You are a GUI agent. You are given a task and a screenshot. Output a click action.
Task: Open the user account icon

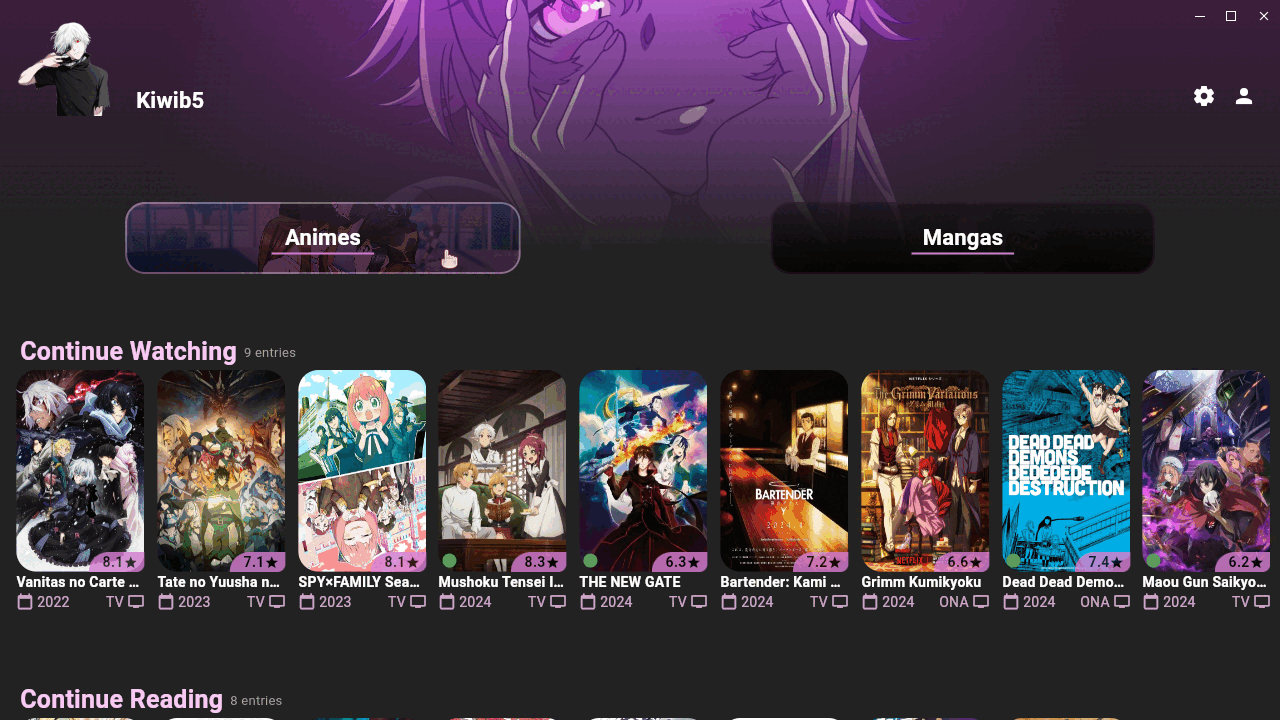click(x=1244, y=96)
